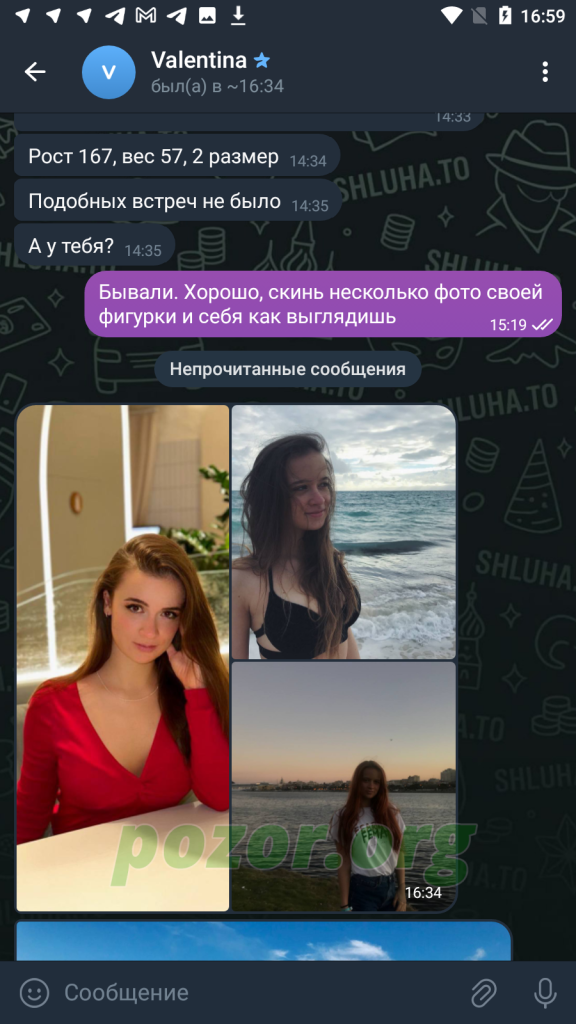Tap the microphone voice message icon

click(545, 993)
